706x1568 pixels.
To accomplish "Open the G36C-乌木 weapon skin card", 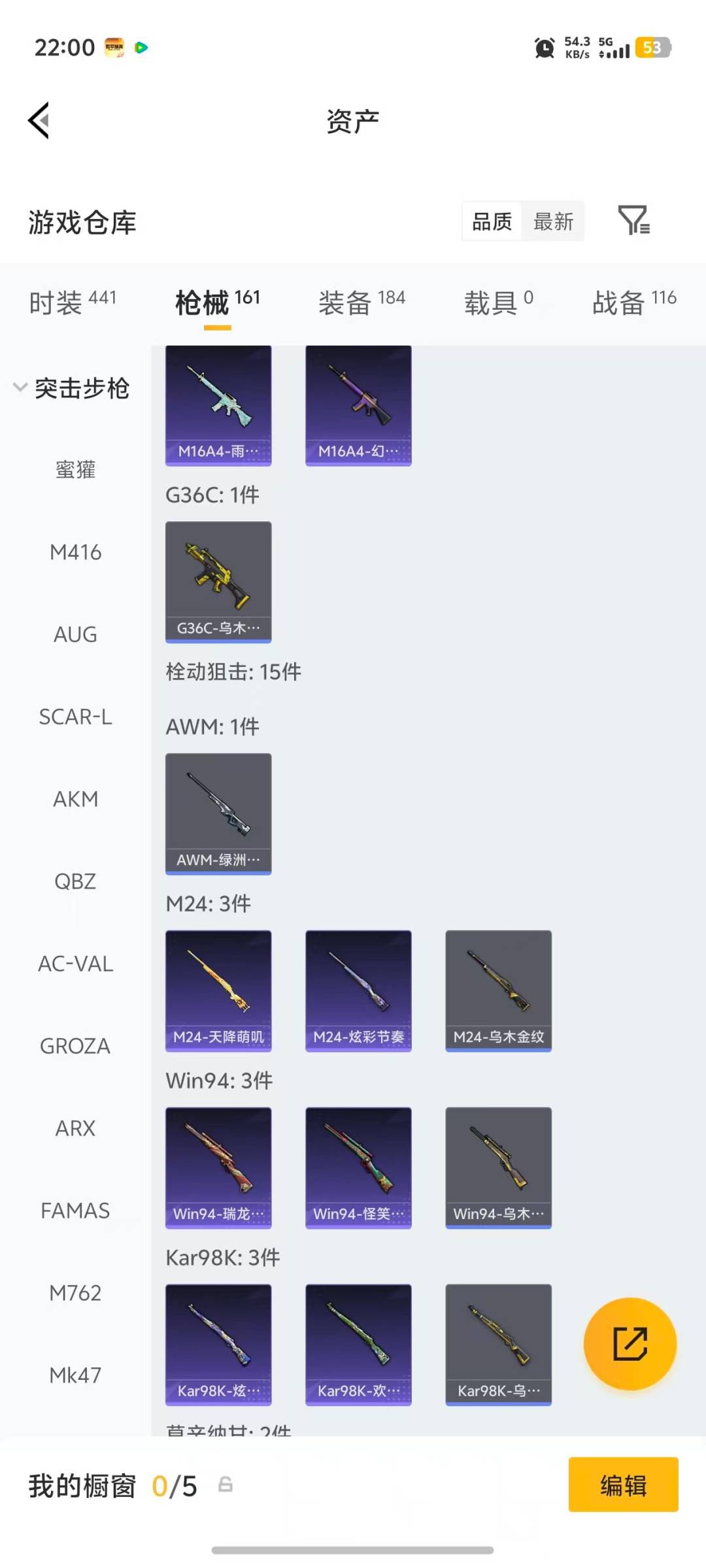I will (218, 580).
